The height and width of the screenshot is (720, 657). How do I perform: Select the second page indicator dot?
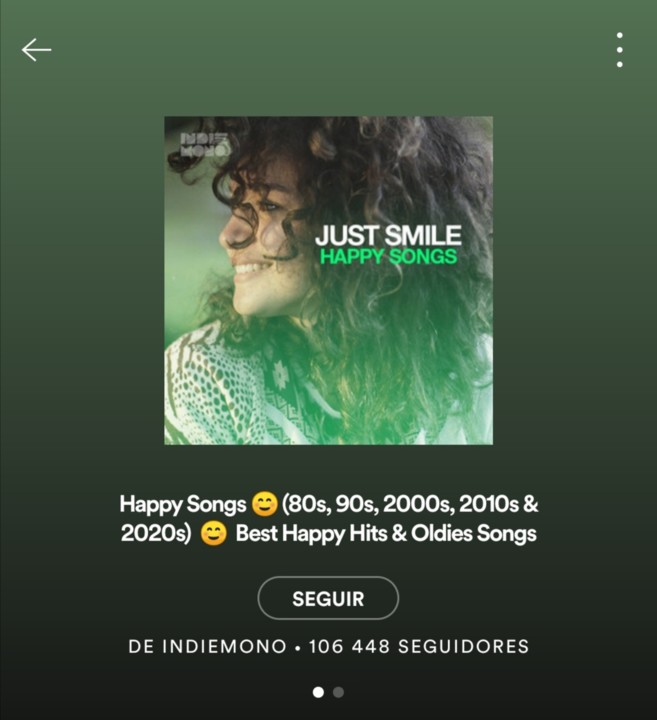pyautogui.click(x=339, y=692)
